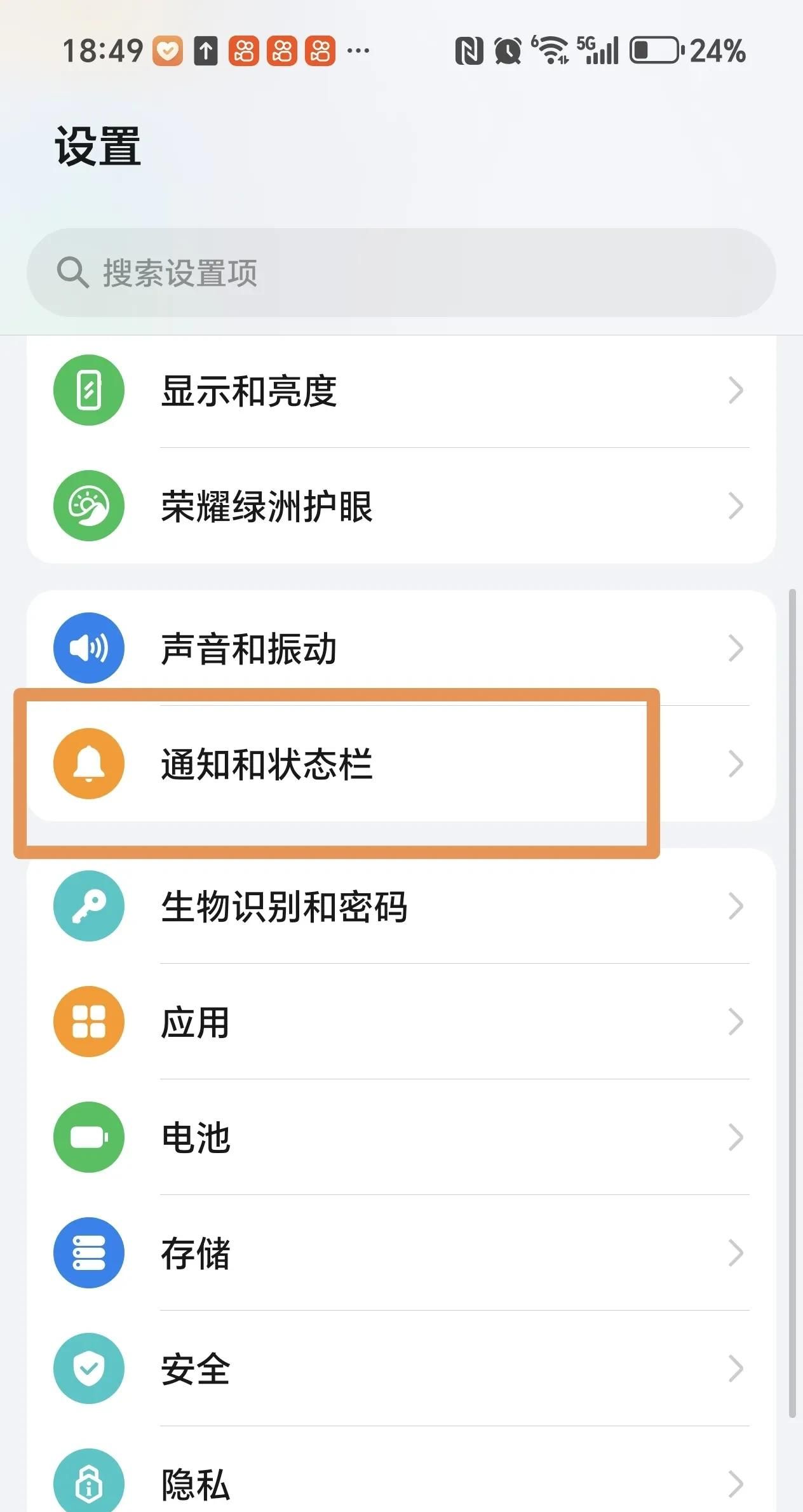
Task: Open 显示和亮度 via its green phone icon
Action: pos(89,391)
